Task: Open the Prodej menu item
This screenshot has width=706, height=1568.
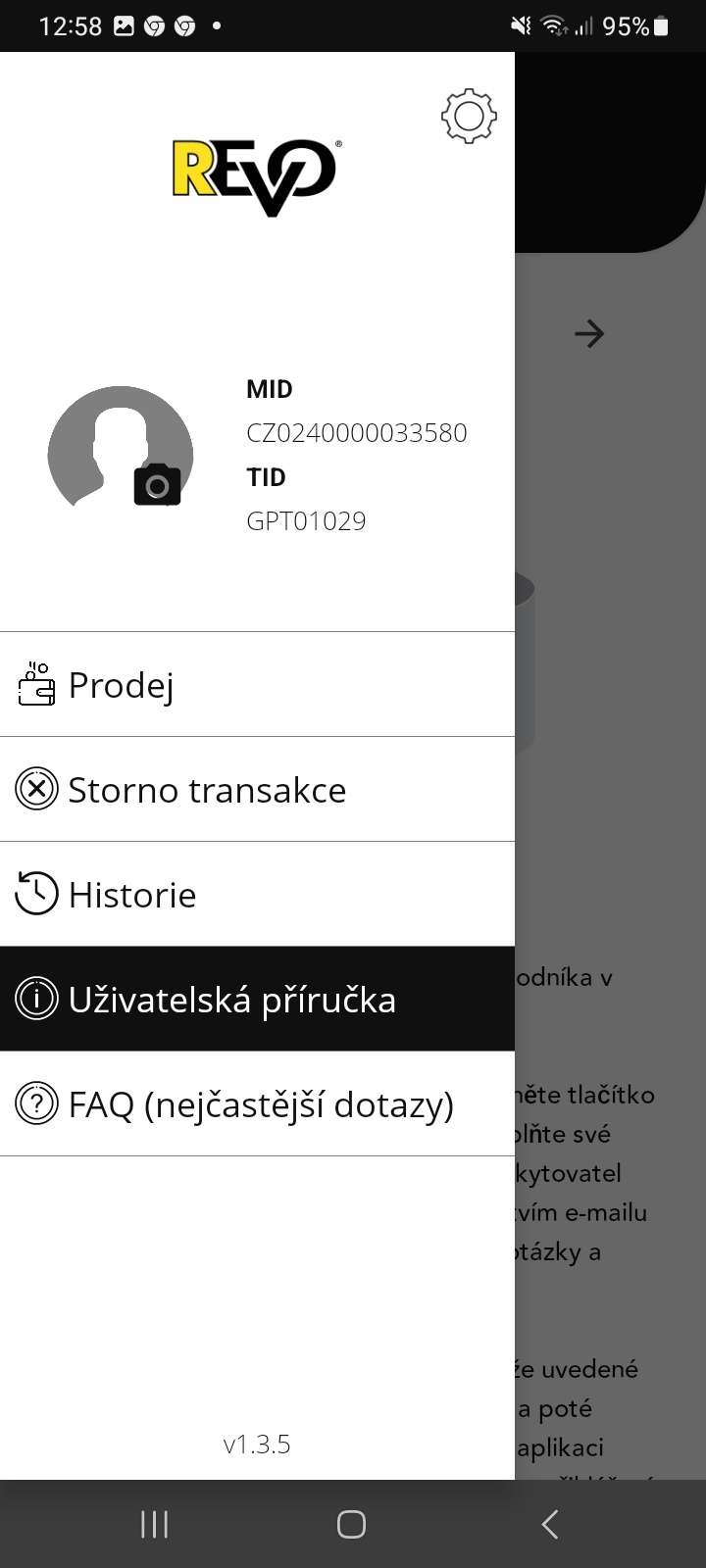Action: click(257, 685)
